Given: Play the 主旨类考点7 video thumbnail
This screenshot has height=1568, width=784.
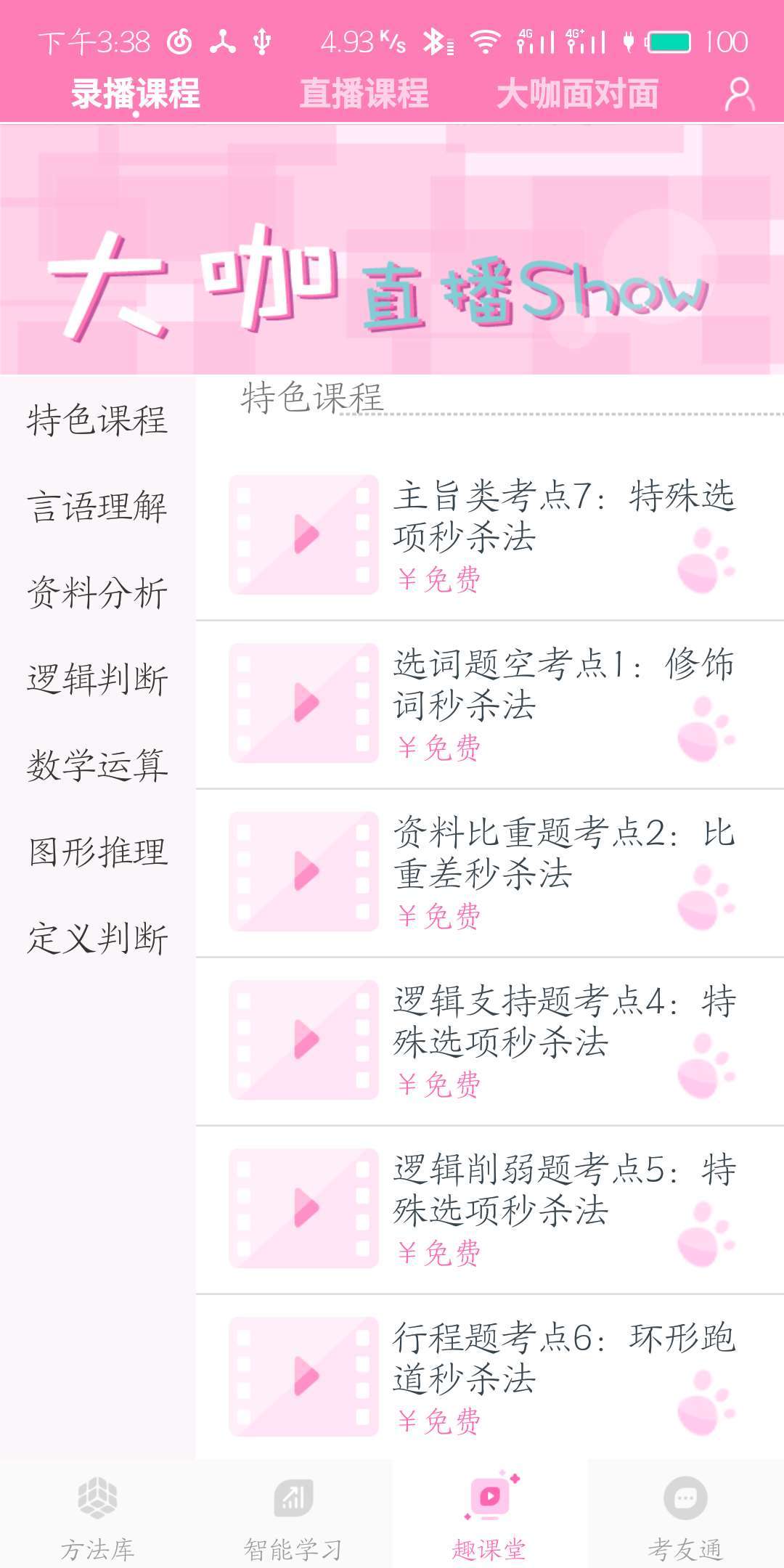Looking at the screenshot, I should point(303,534).
